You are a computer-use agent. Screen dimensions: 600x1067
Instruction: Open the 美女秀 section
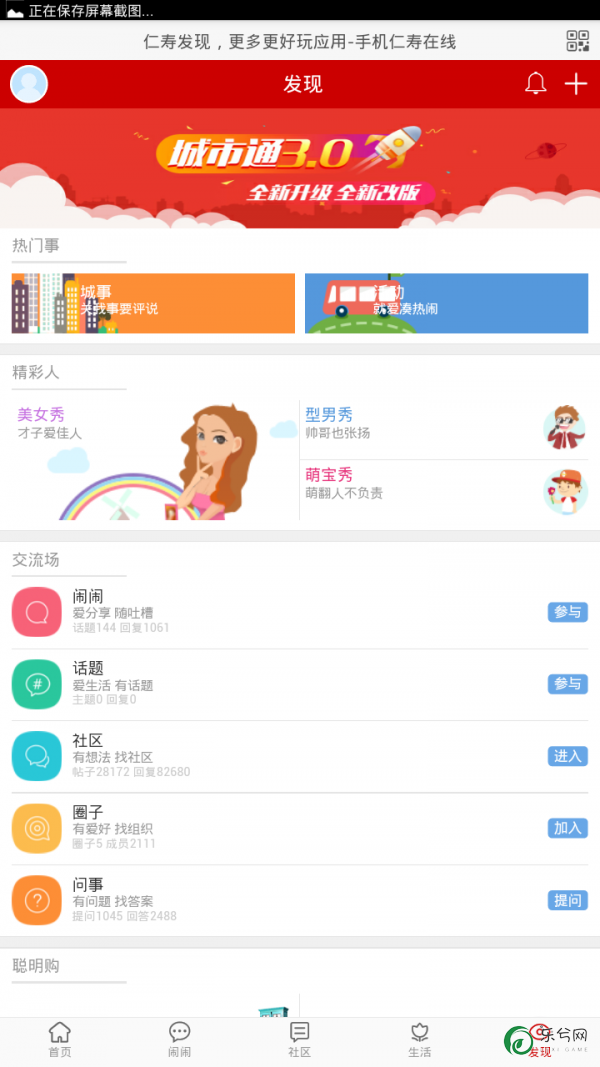point(150,460)
